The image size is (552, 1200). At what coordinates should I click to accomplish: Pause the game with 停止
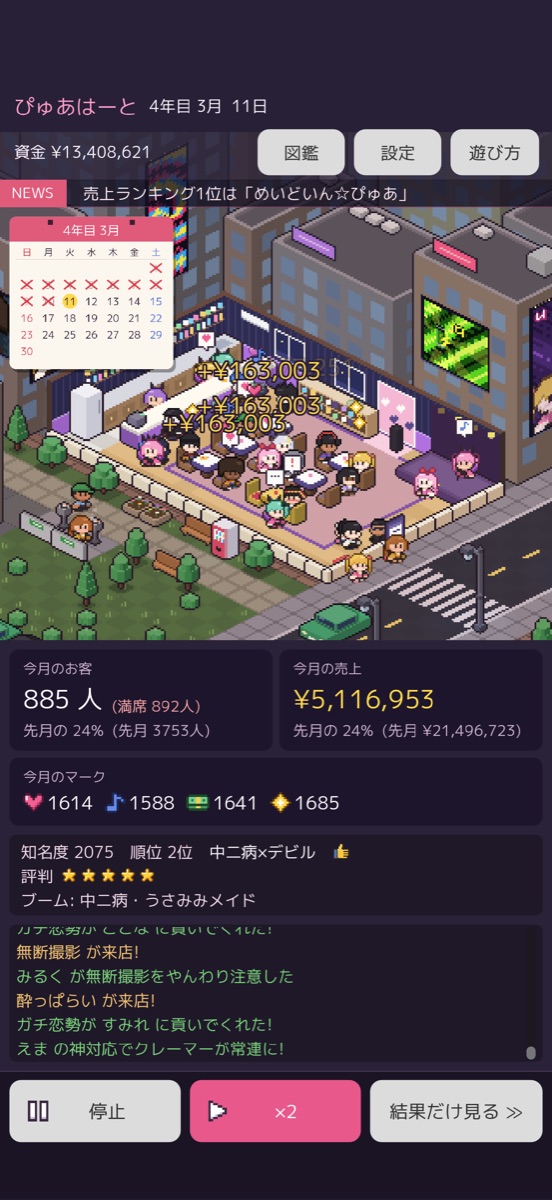[x=95, y=1111]
